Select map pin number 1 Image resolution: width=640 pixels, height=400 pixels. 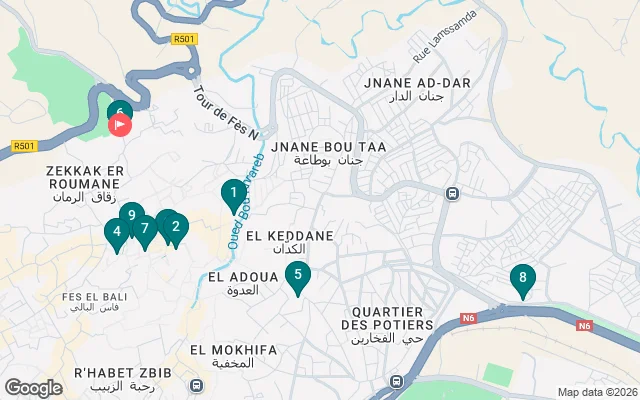[232, 192]
